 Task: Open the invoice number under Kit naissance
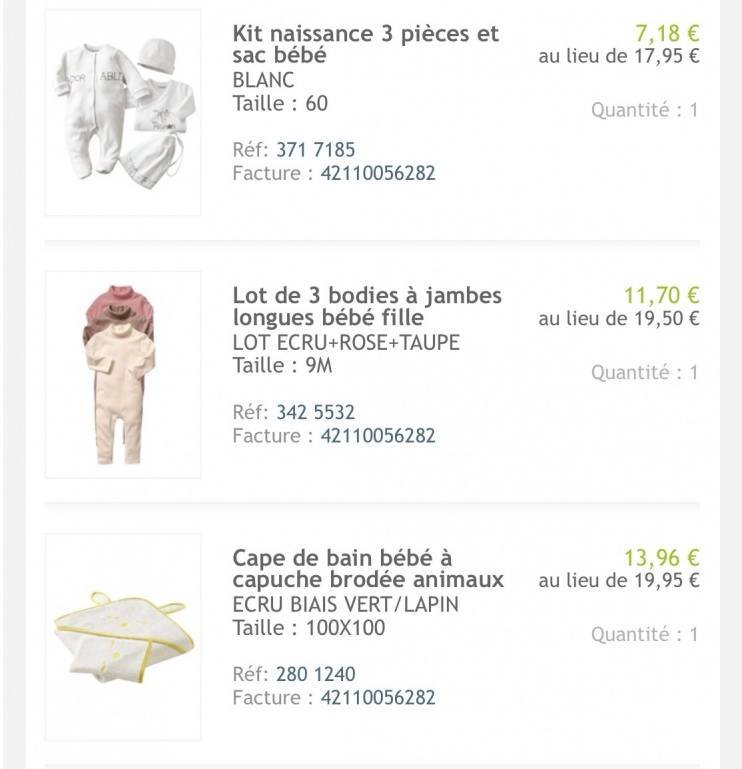pos(378,174)
